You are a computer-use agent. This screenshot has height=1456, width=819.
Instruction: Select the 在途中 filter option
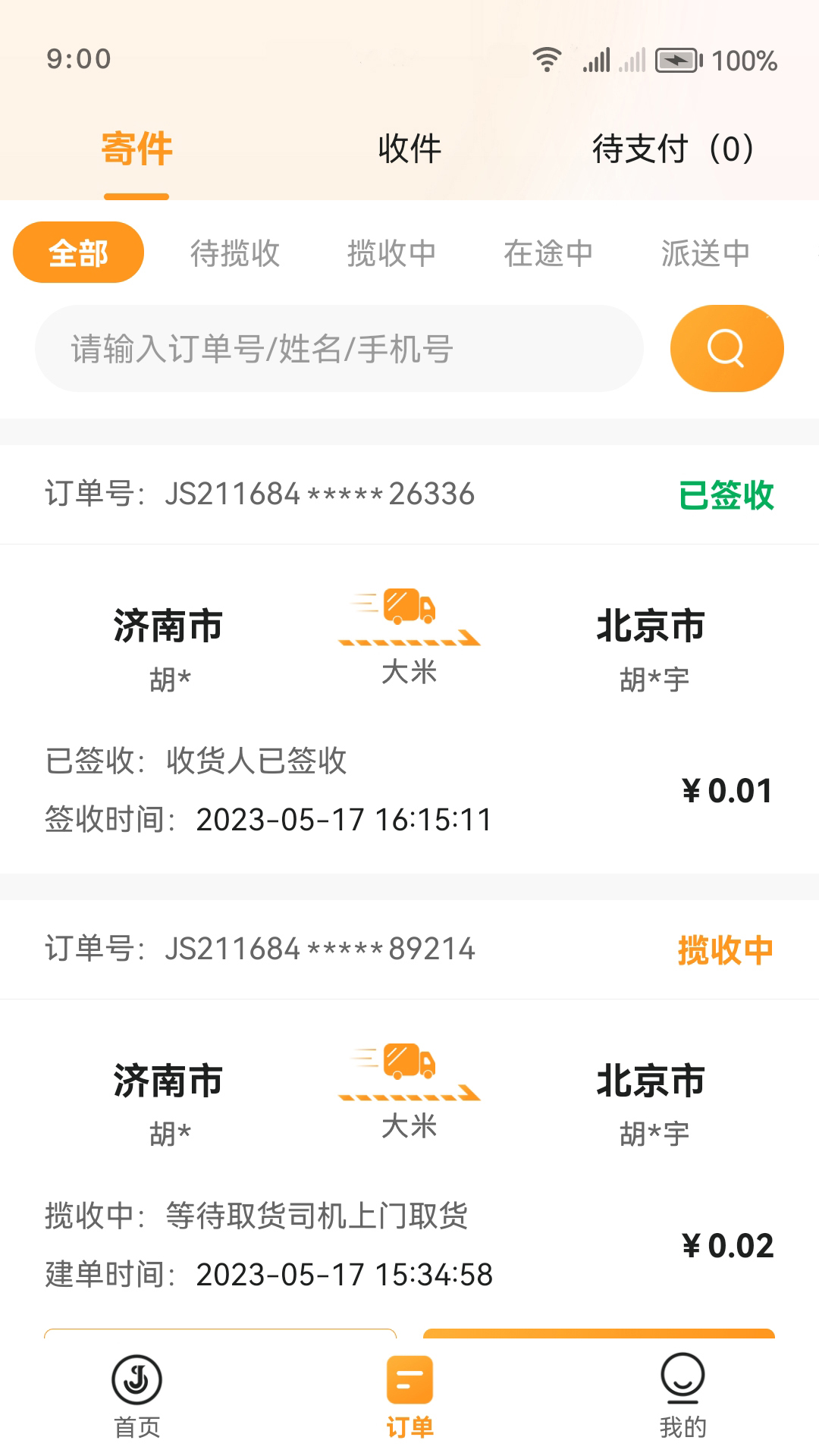[x=548, y=253]
